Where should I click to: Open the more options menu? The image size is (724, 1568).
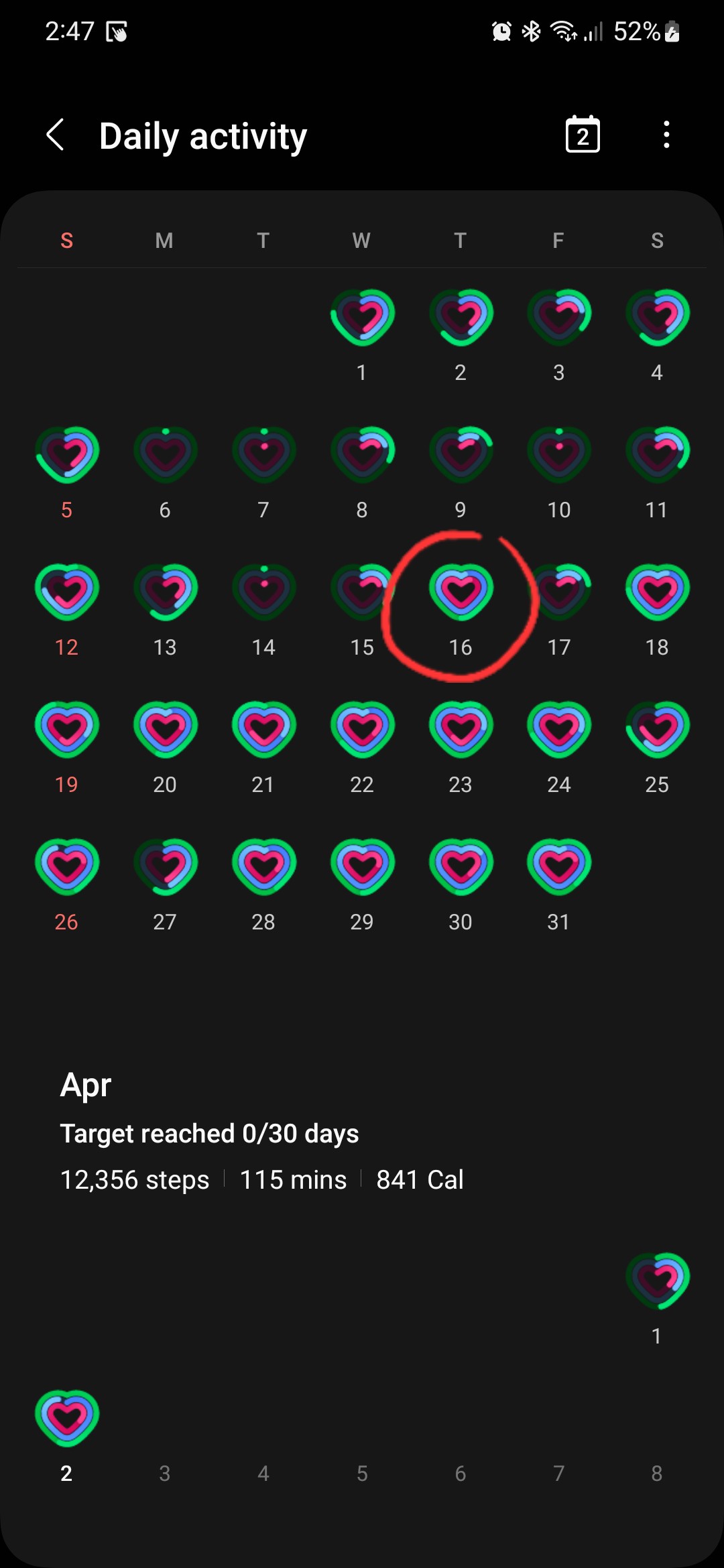pyautogui.click(x=666, y=135)
